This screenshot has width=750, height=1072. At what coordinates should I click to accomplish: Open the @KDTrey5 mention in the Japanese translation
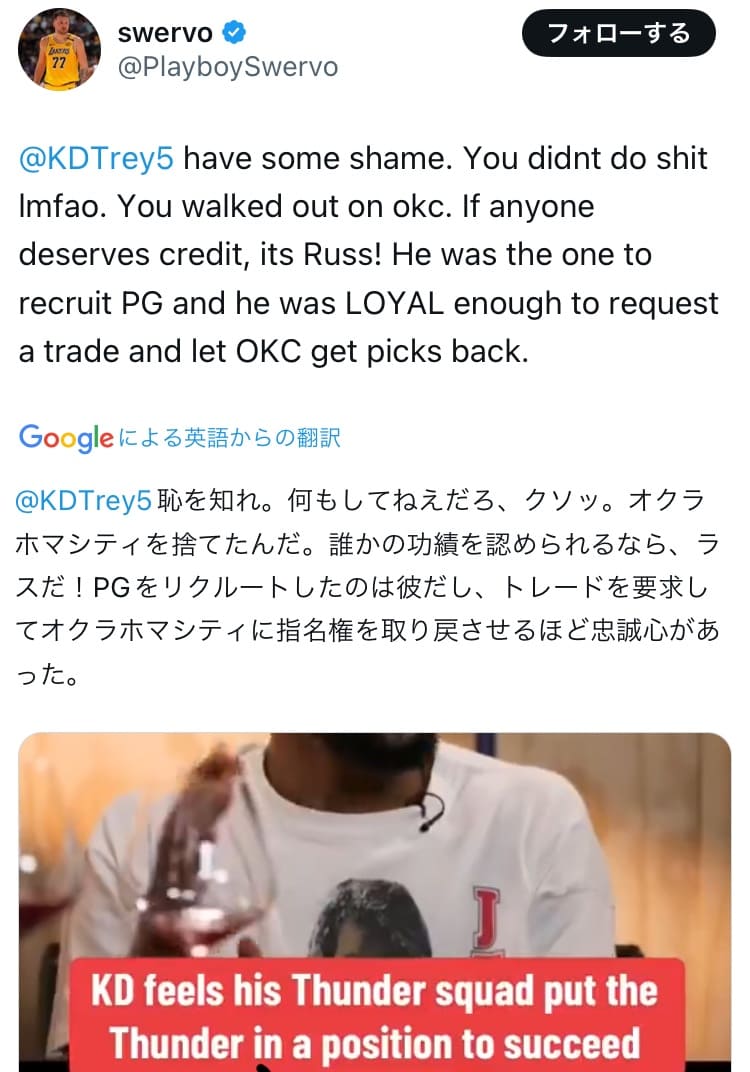[84, 500]
